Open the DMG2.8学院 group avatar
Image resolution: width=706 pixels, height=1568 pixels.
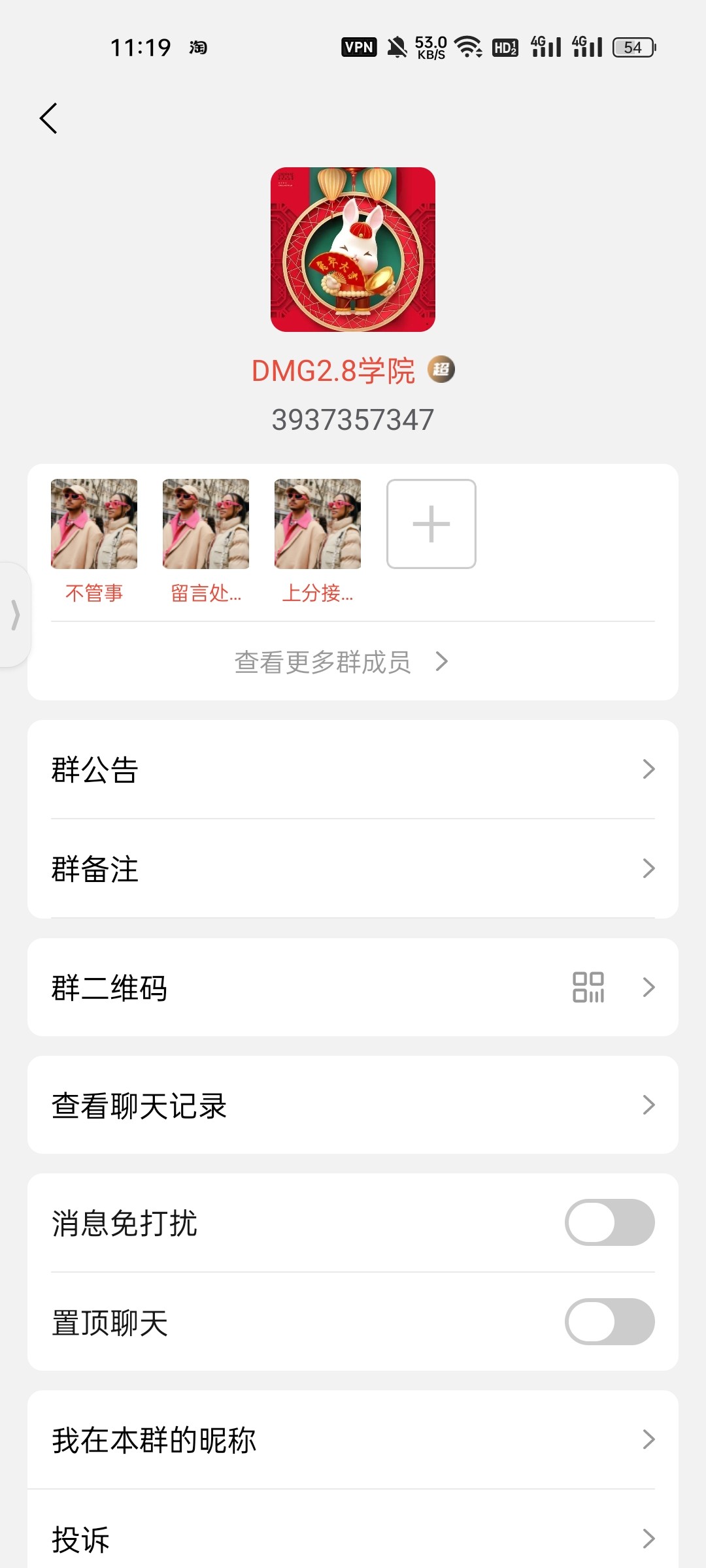[x=352, y=248]
